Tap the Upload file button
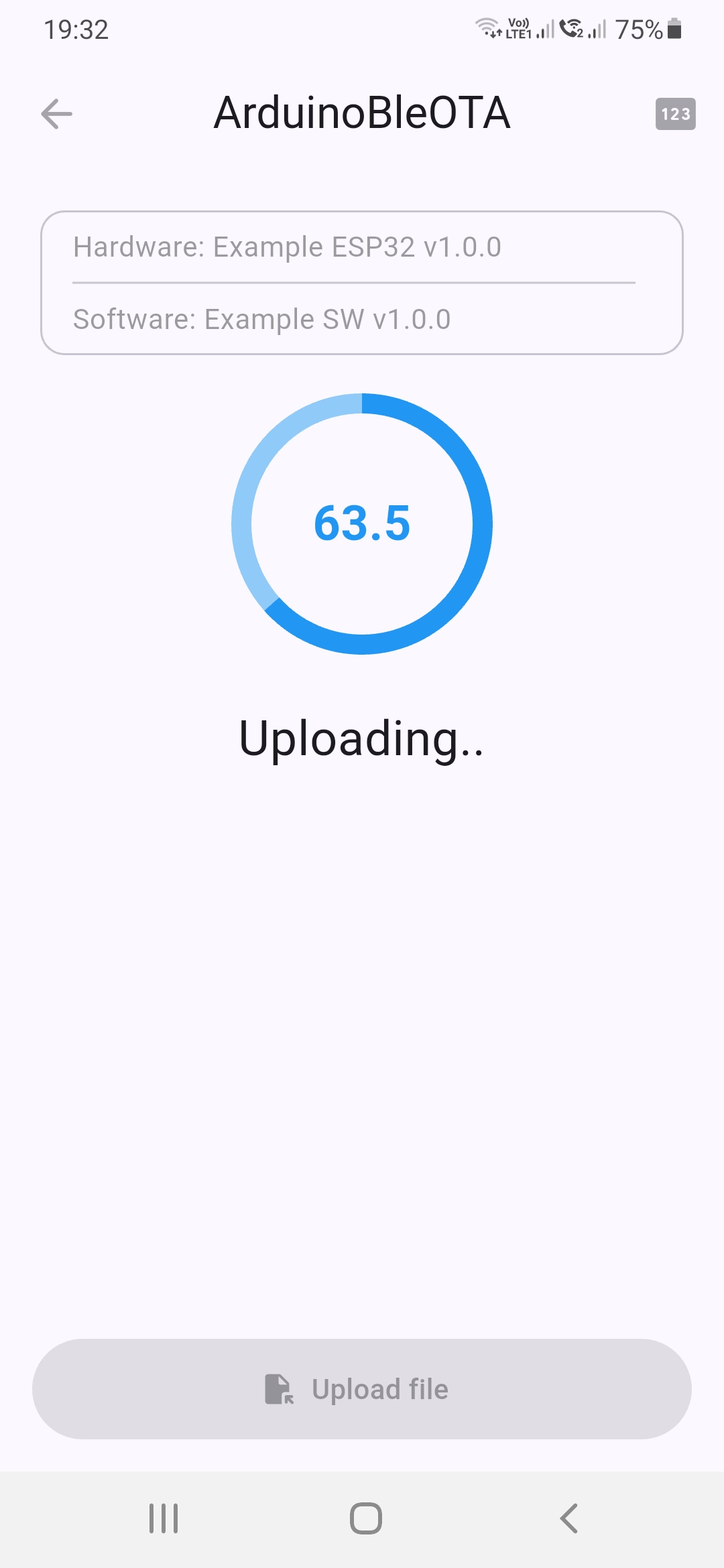Viewport: 724px width, 1568px height. tap(362, 1389)
